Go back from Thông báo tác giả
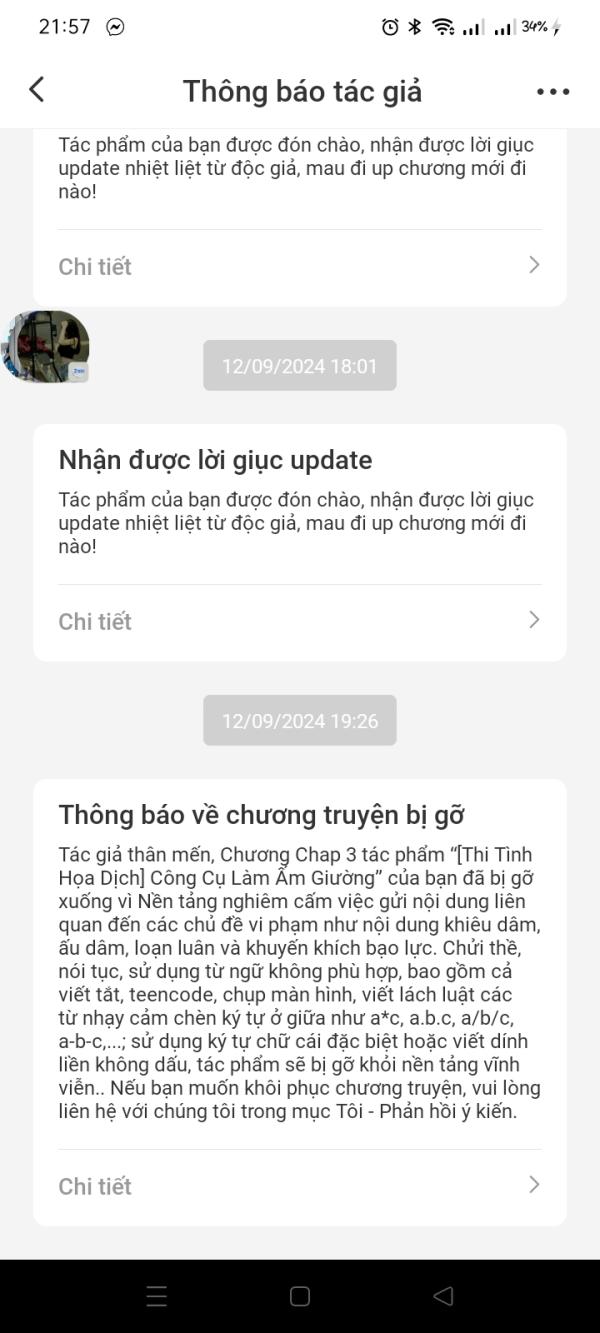The height and width of the screenshot is (1333, 600). point(37,90)
